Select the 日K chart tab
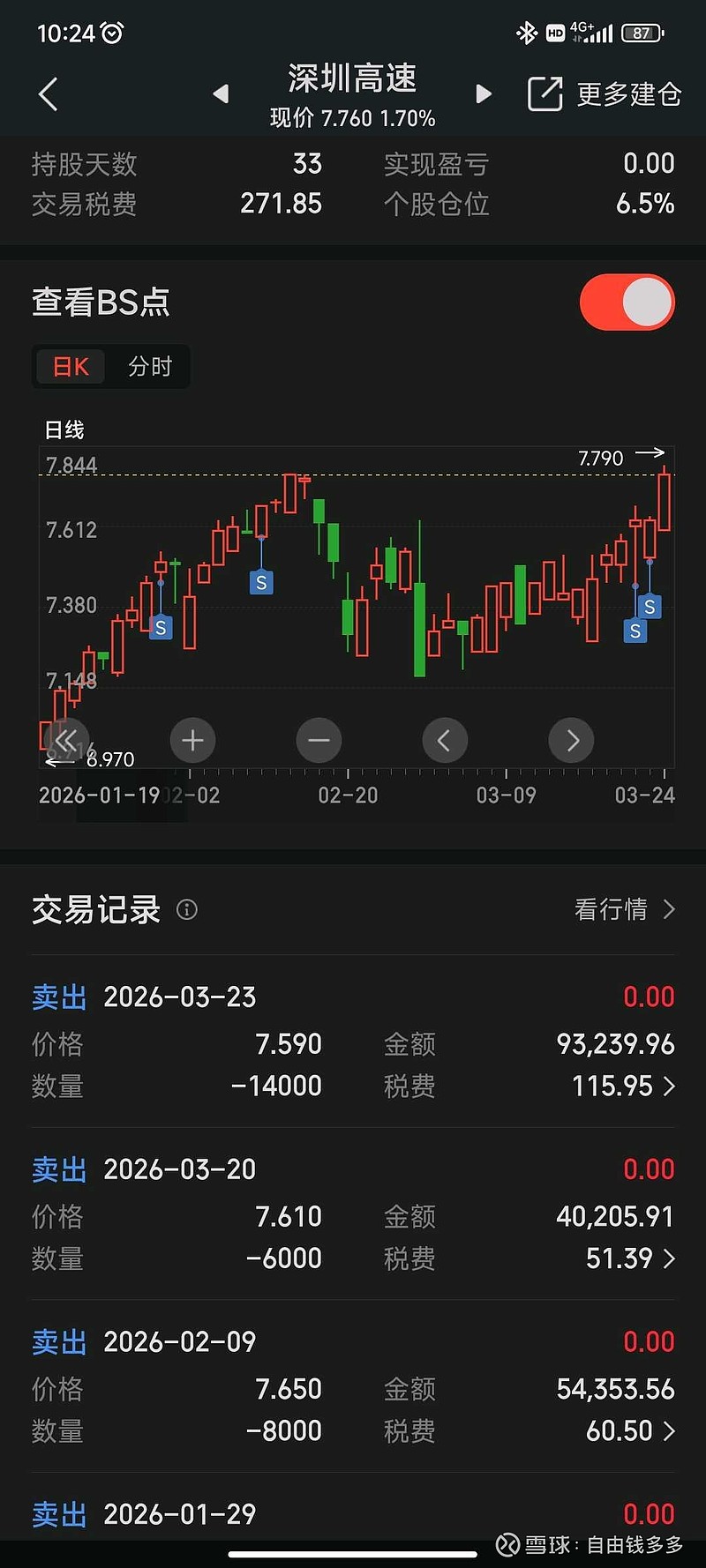 click(71, 367)
